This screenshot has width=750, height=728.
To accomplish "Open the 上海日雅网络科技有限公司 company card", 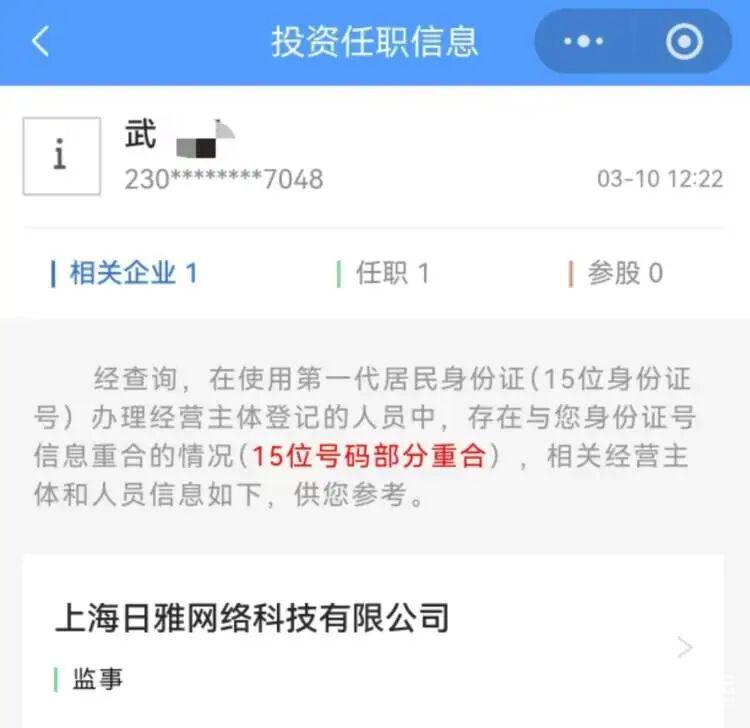I will (x=373, y=645).
